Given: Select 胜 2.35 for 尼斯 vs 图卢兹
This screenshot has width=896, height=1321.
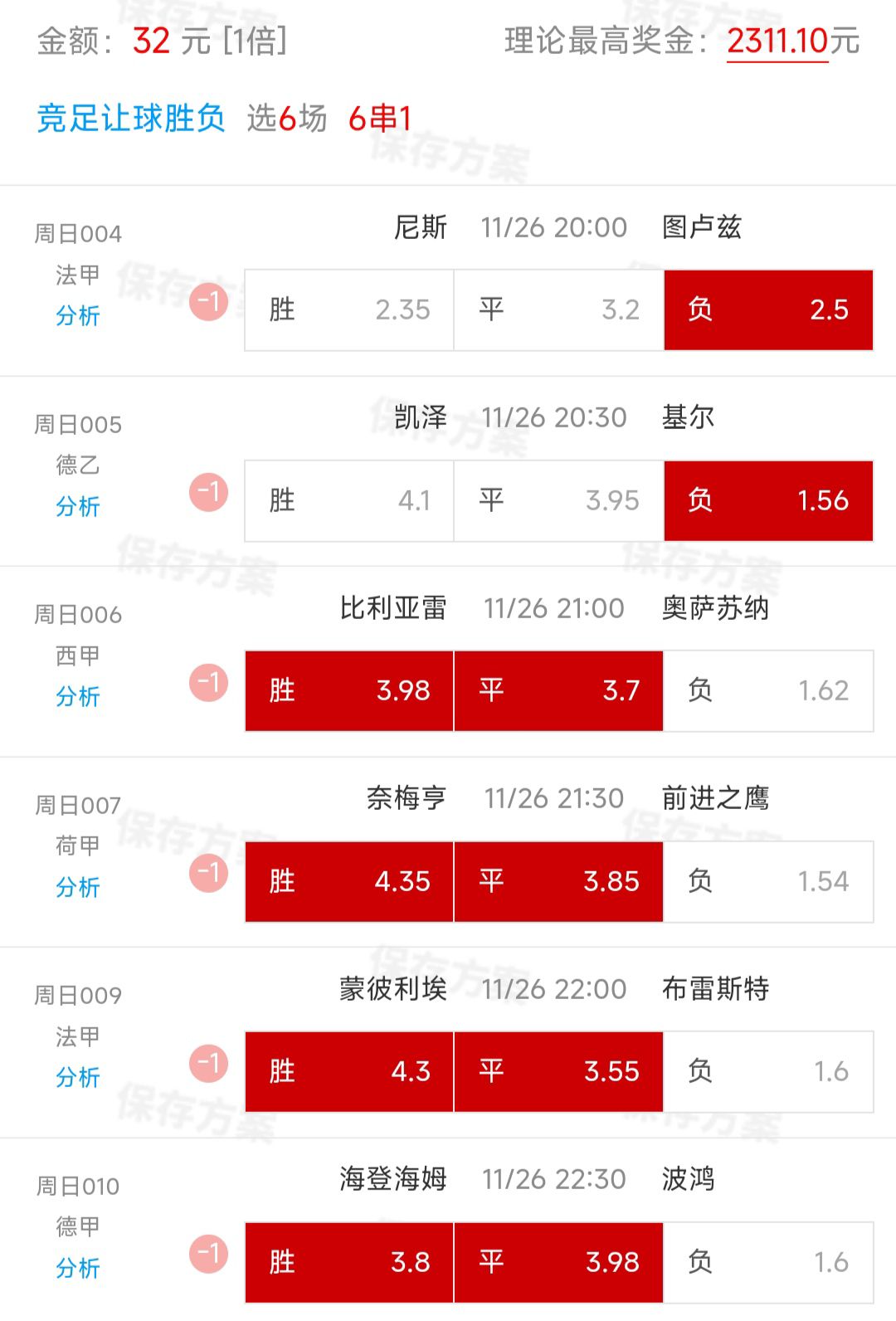Looking at the screenshot, I should point(349,310).
